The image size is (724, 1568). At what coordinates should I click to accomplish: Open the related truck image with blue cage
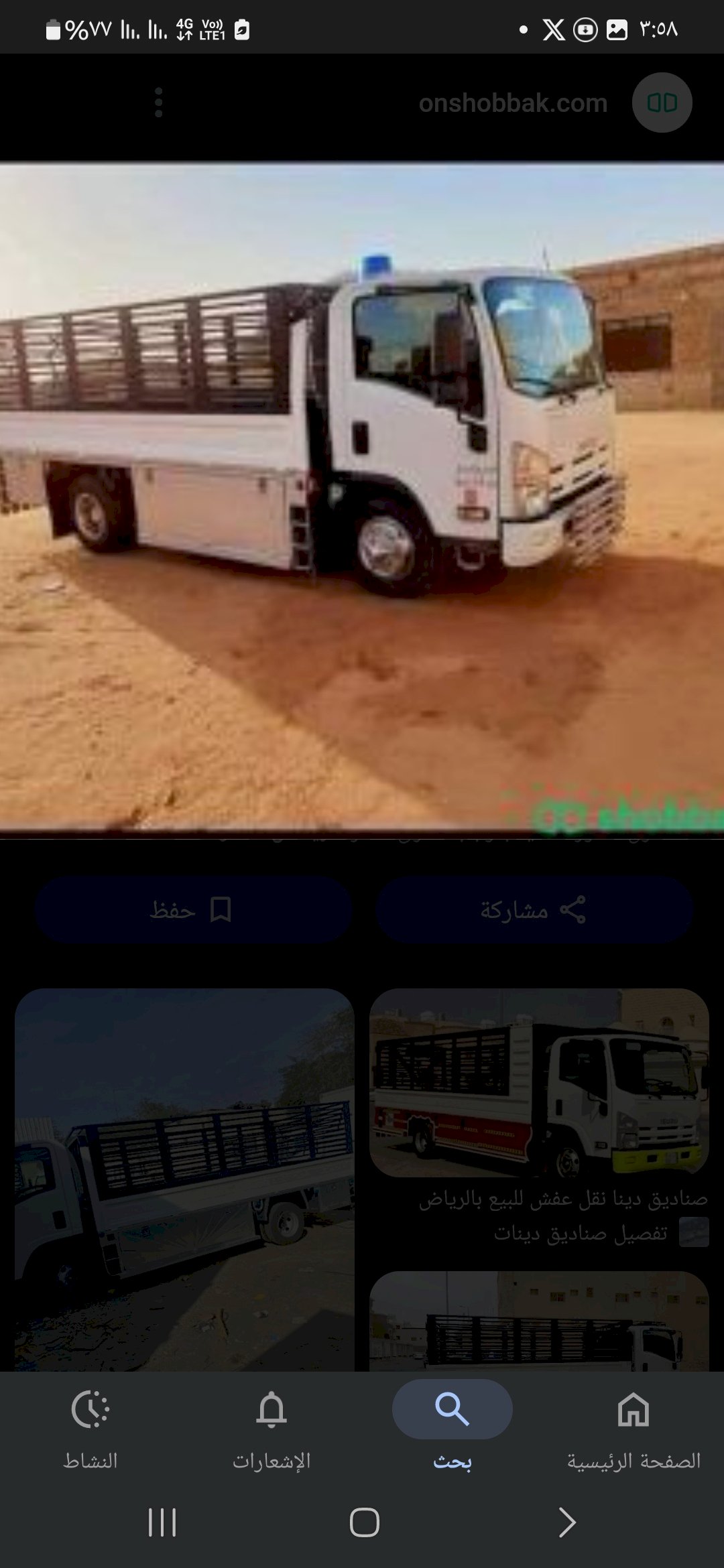pyautogui.click(x=184, y=1179)
